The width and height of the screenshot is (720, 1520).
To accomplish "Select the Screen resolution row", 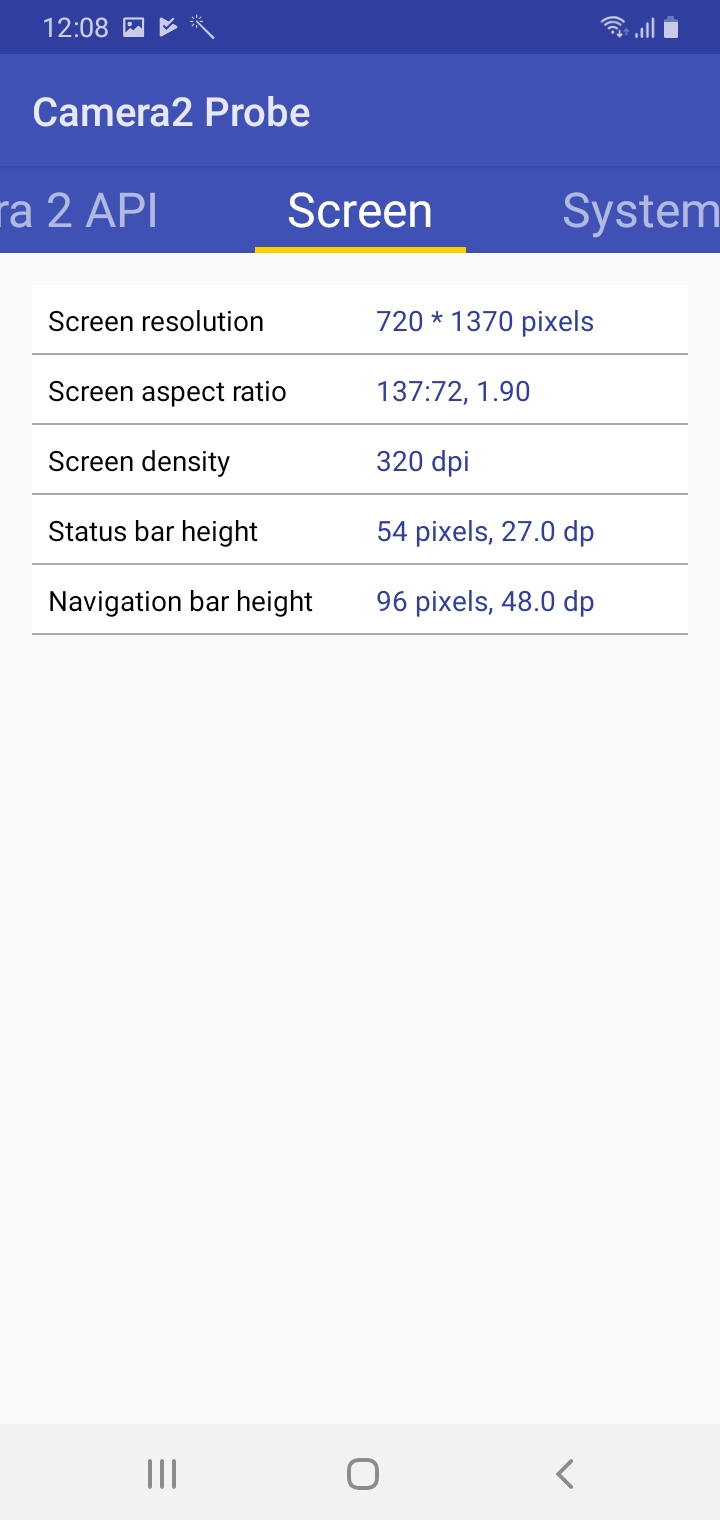I will (x=360, y=320).
